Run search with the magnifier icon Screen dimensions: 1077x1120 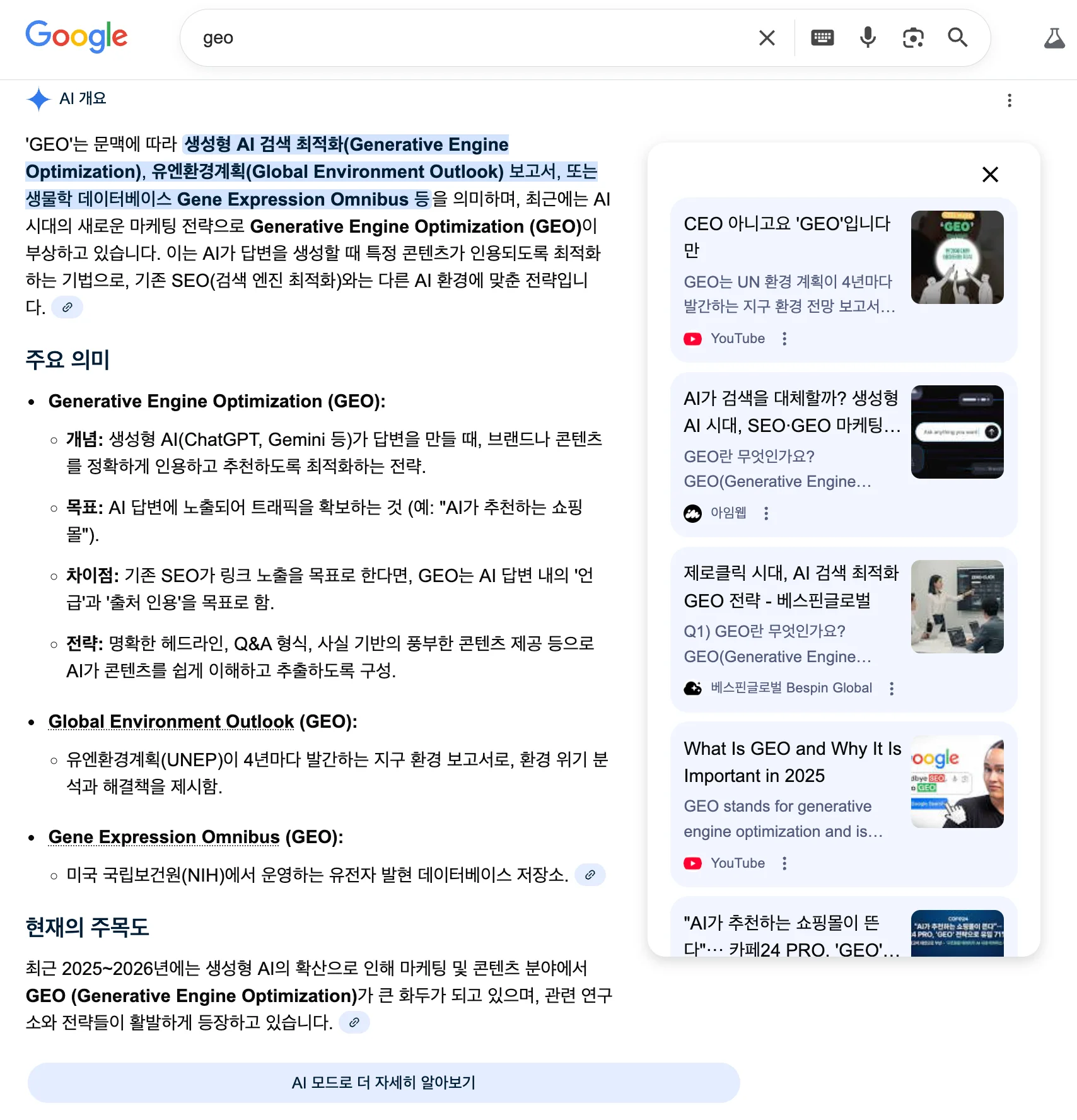[957, 38]
